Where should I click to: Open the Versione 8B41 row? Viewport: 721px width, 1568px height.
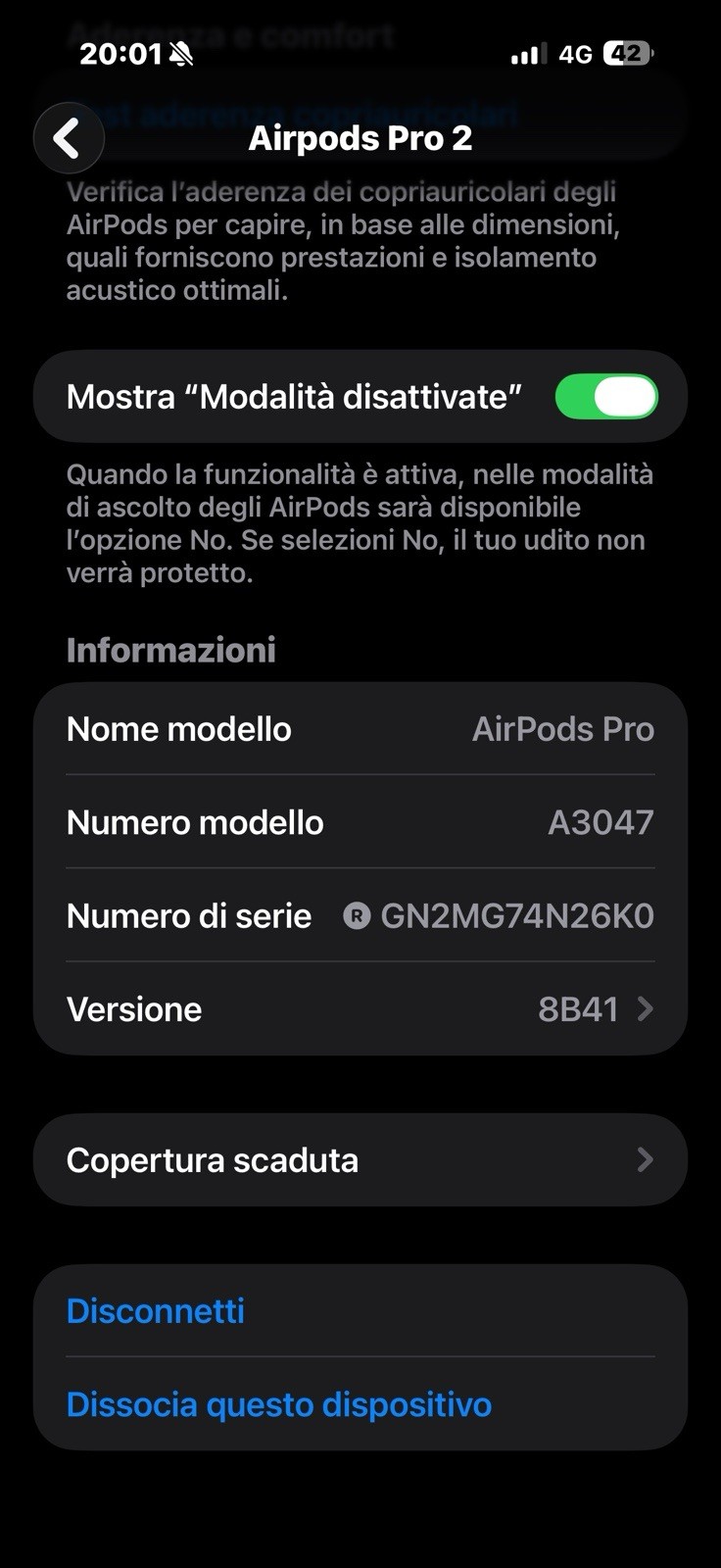click(x=360, y=1009)
